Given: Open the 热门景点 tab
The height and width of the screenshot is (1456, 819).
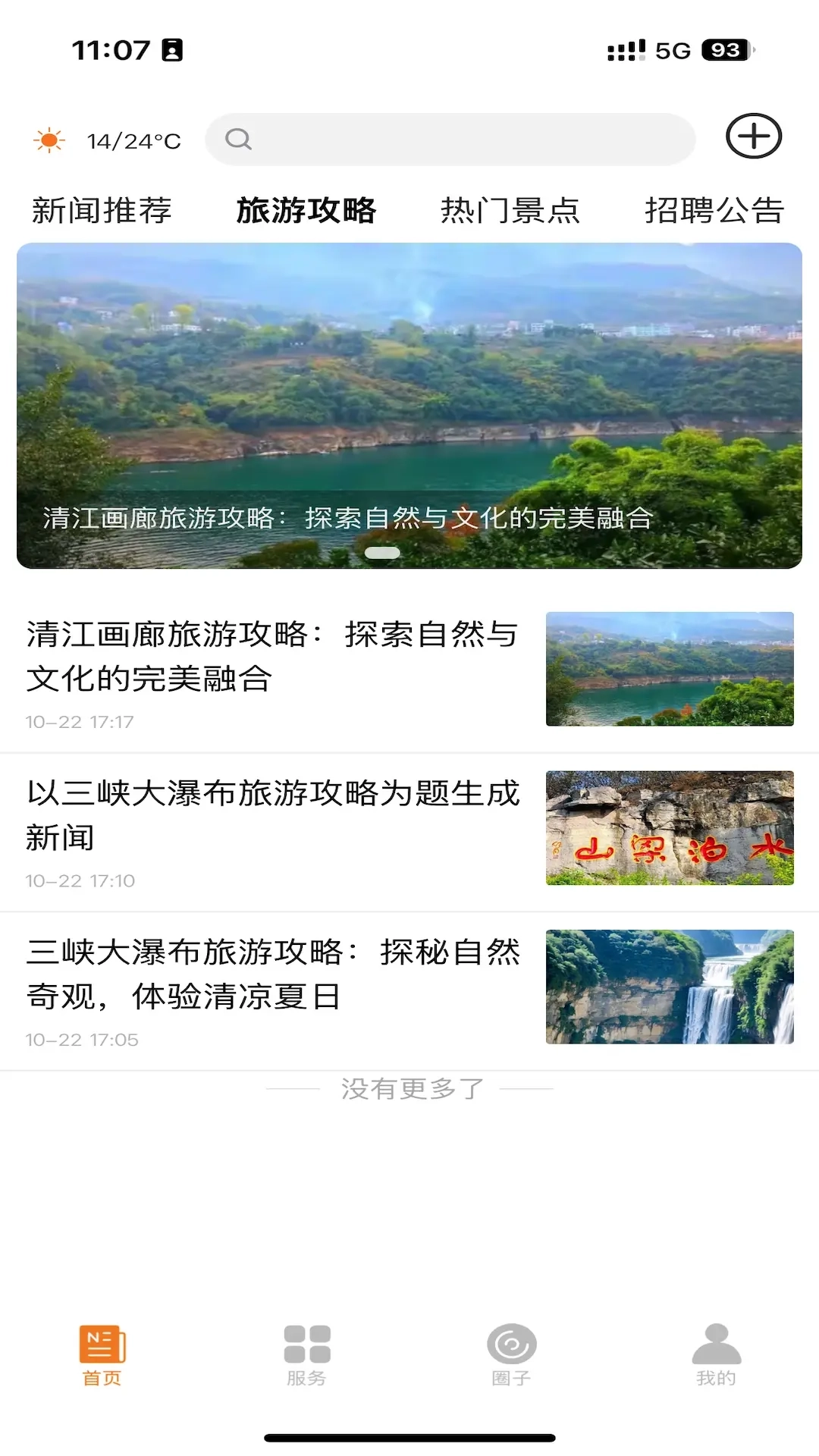Looking at the screenshot, I should pyautogui.click(x=510, y=211).
